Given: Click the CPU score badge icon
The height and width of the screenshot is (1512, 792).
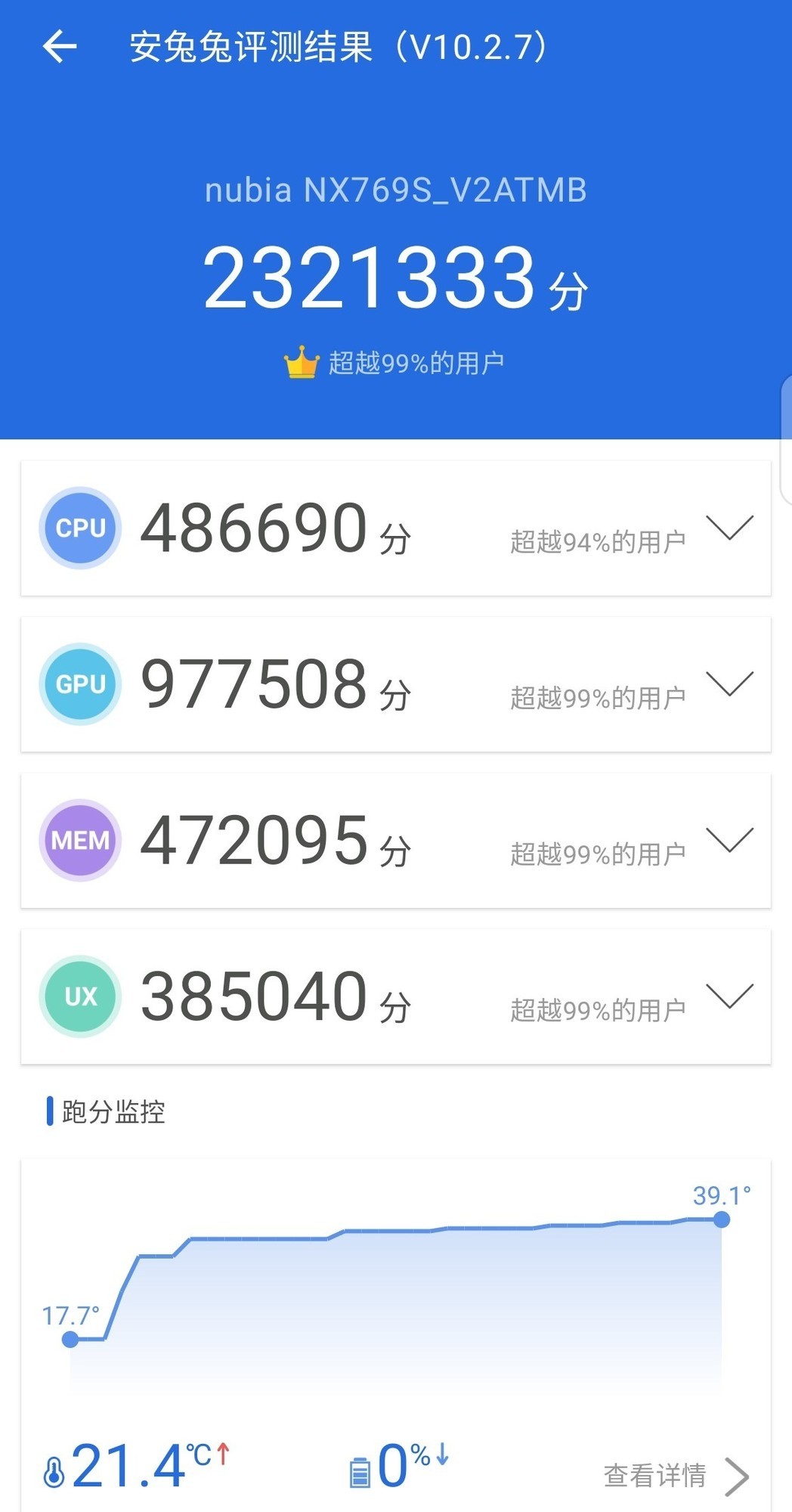Looking at the screenshot, I should [79, 528].
